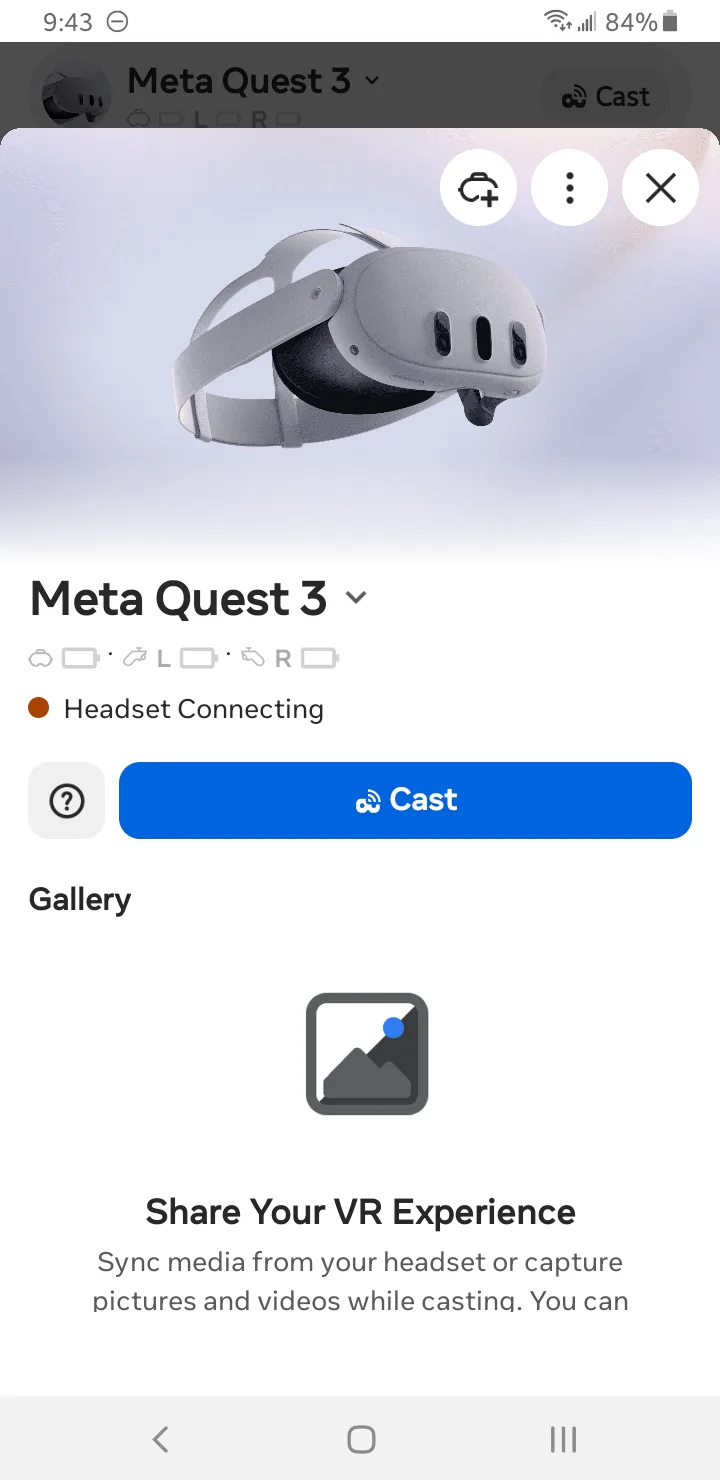The height and width of the screenshot is (1480, 720).
Task: Tap the add new headset icon
Action: (x=478, y=188)
